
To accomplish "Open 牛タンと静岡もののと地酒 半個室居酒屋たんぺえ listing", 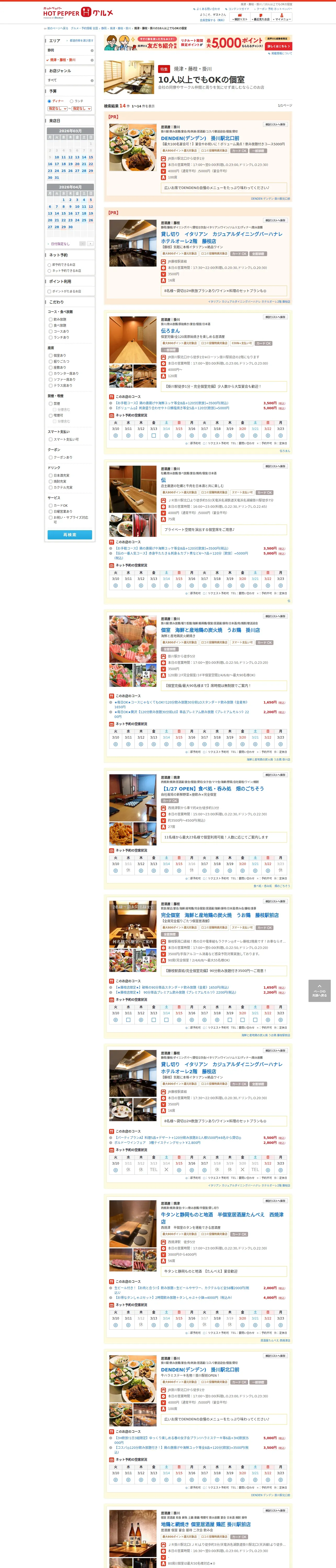I will 222,1217.
